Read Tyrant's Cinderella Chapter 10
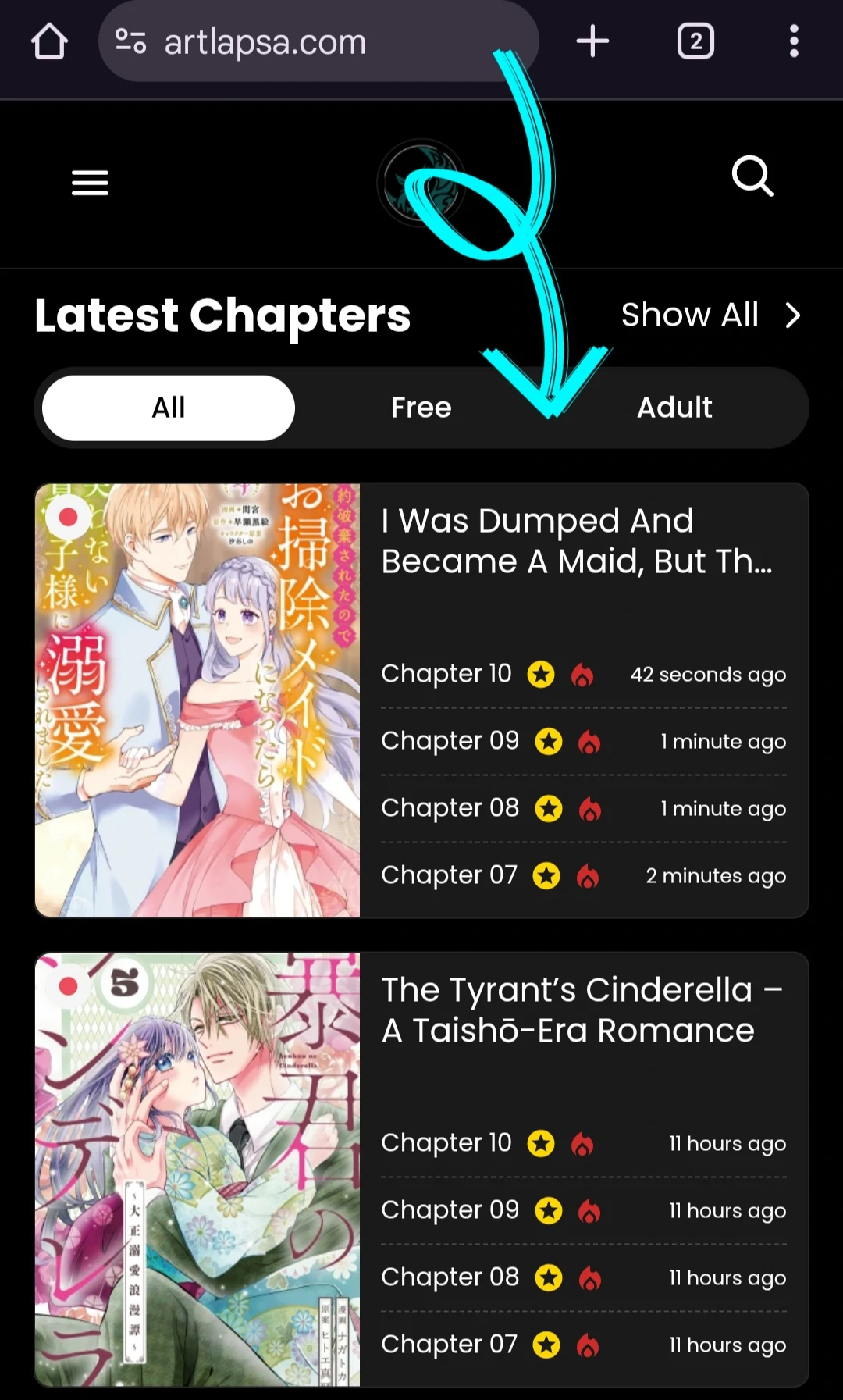 click(446, 1143)
